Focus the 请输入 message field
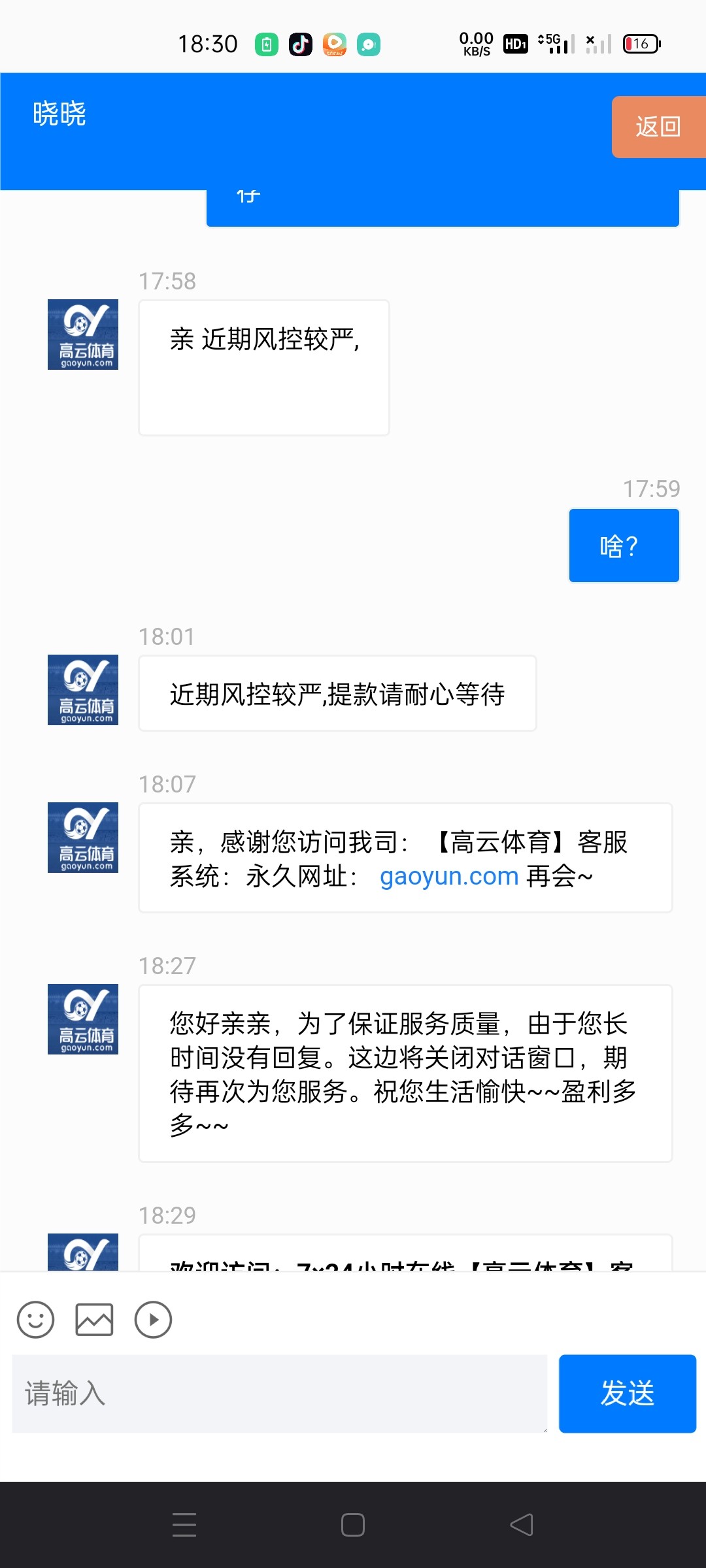This screenshot has width=706, height=1568. click(x=280, y=1394)
